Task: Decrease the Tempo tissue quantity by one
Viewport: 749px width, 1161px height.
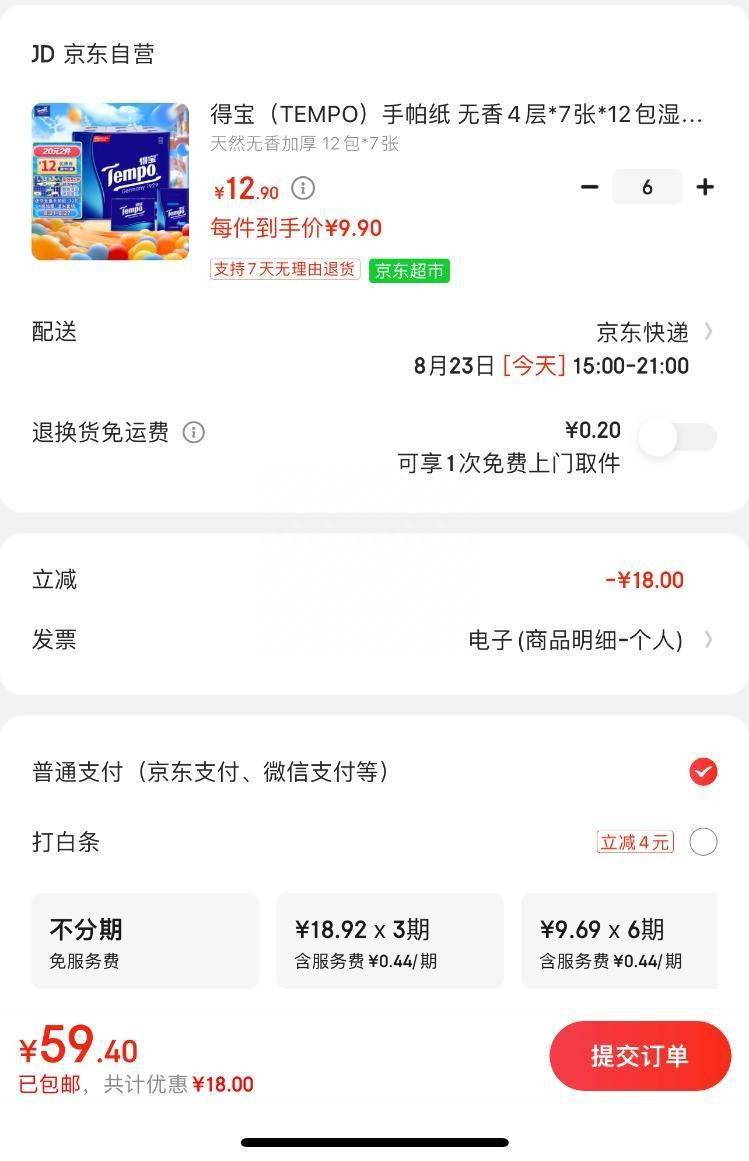Action: 590,187
